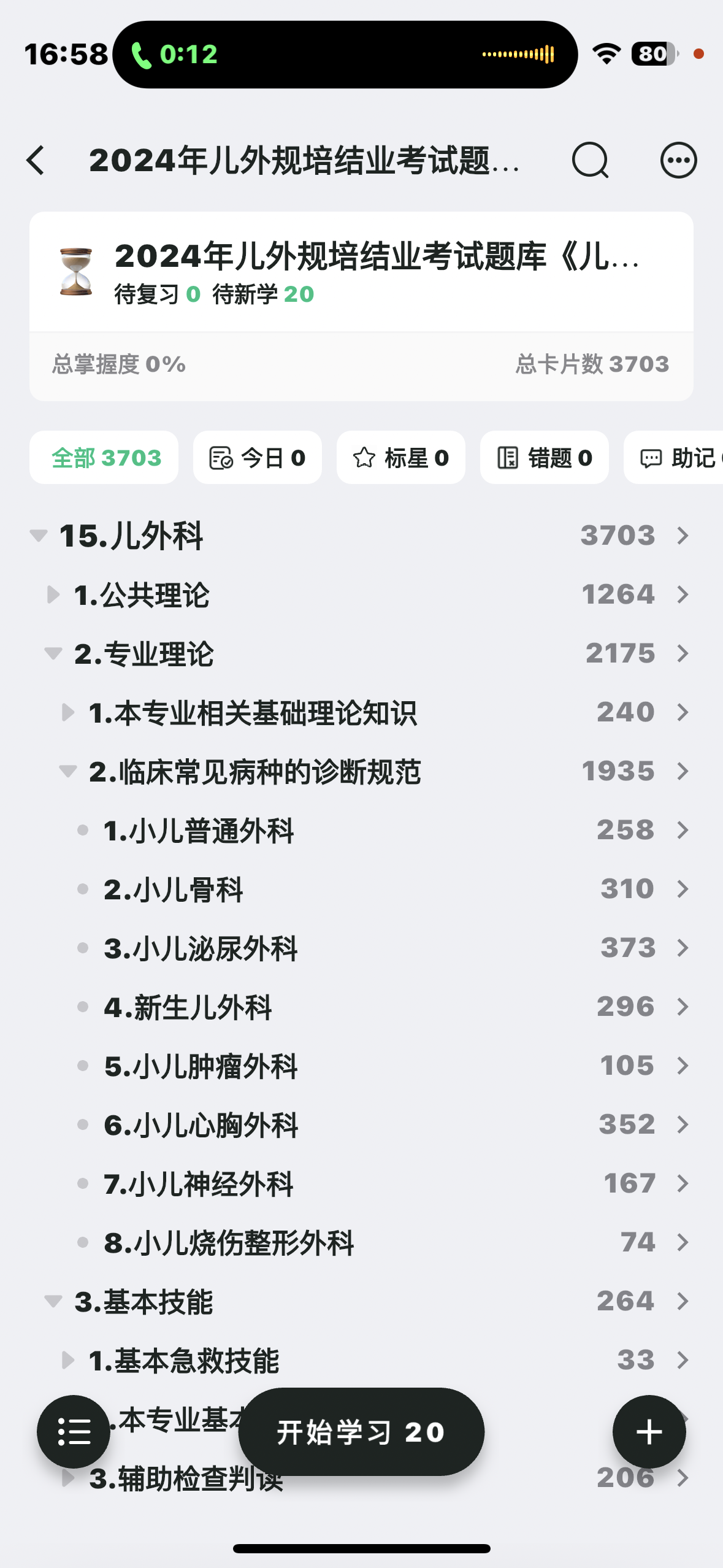Open the search icon in the header
This screenshot has height=1568, width=723.
point(590,161)
